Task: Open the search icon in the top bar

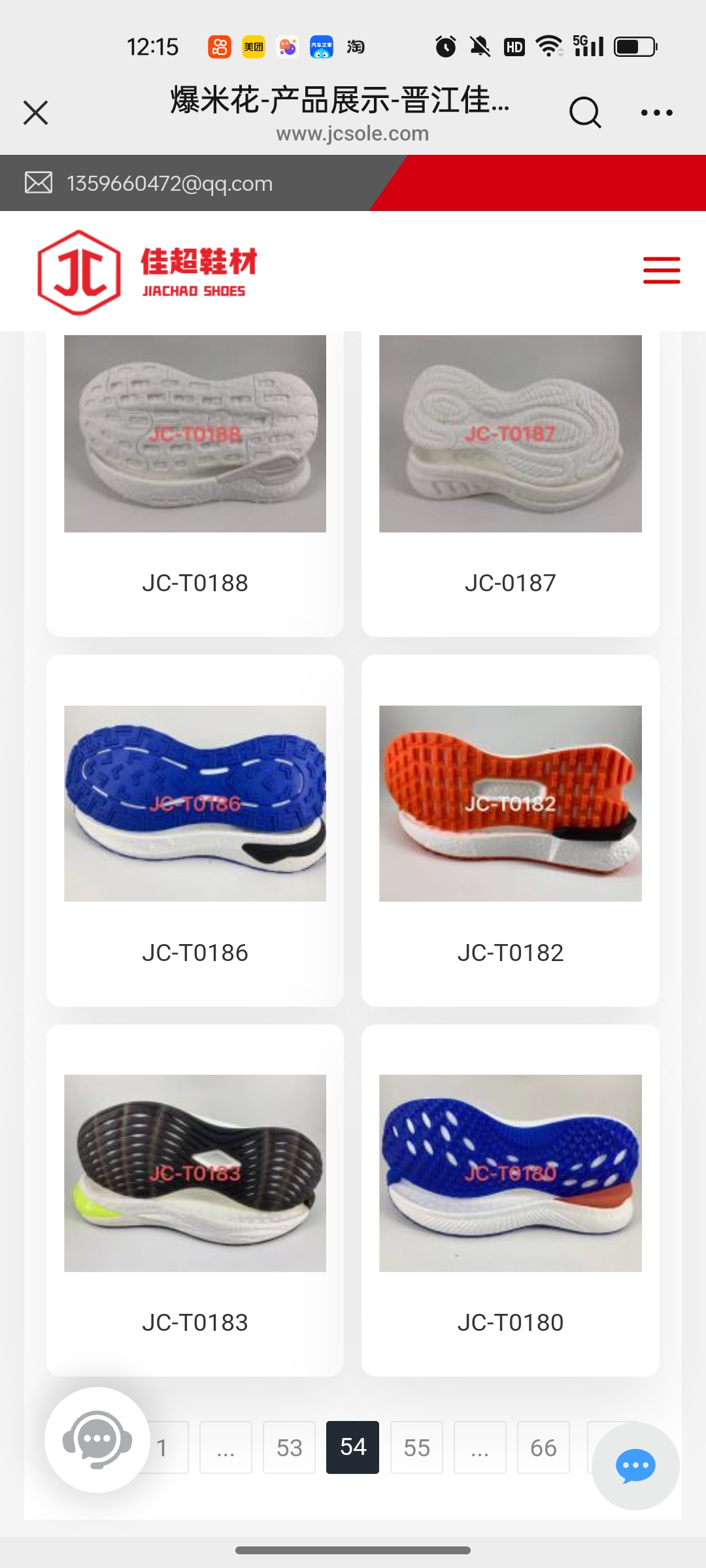Action: point(584,112)
